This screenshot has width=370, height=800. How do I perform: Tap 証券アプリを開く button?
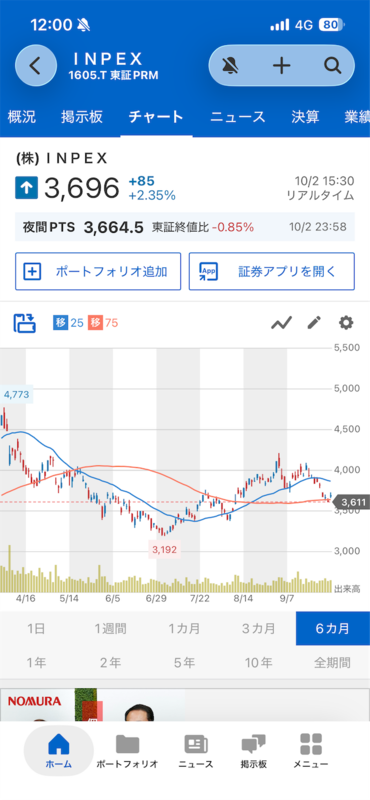coord(272,271)
